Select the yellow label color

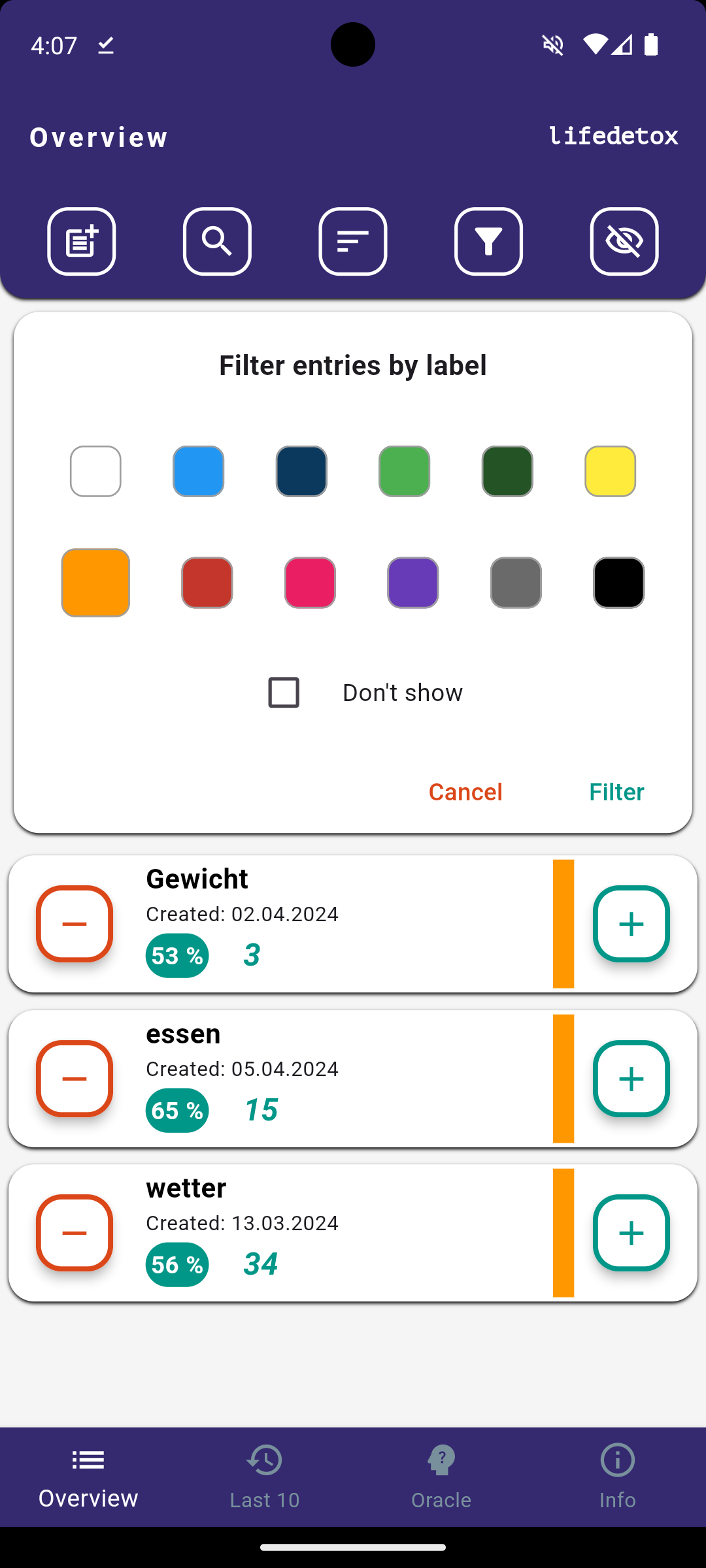[x=609, y=471]
